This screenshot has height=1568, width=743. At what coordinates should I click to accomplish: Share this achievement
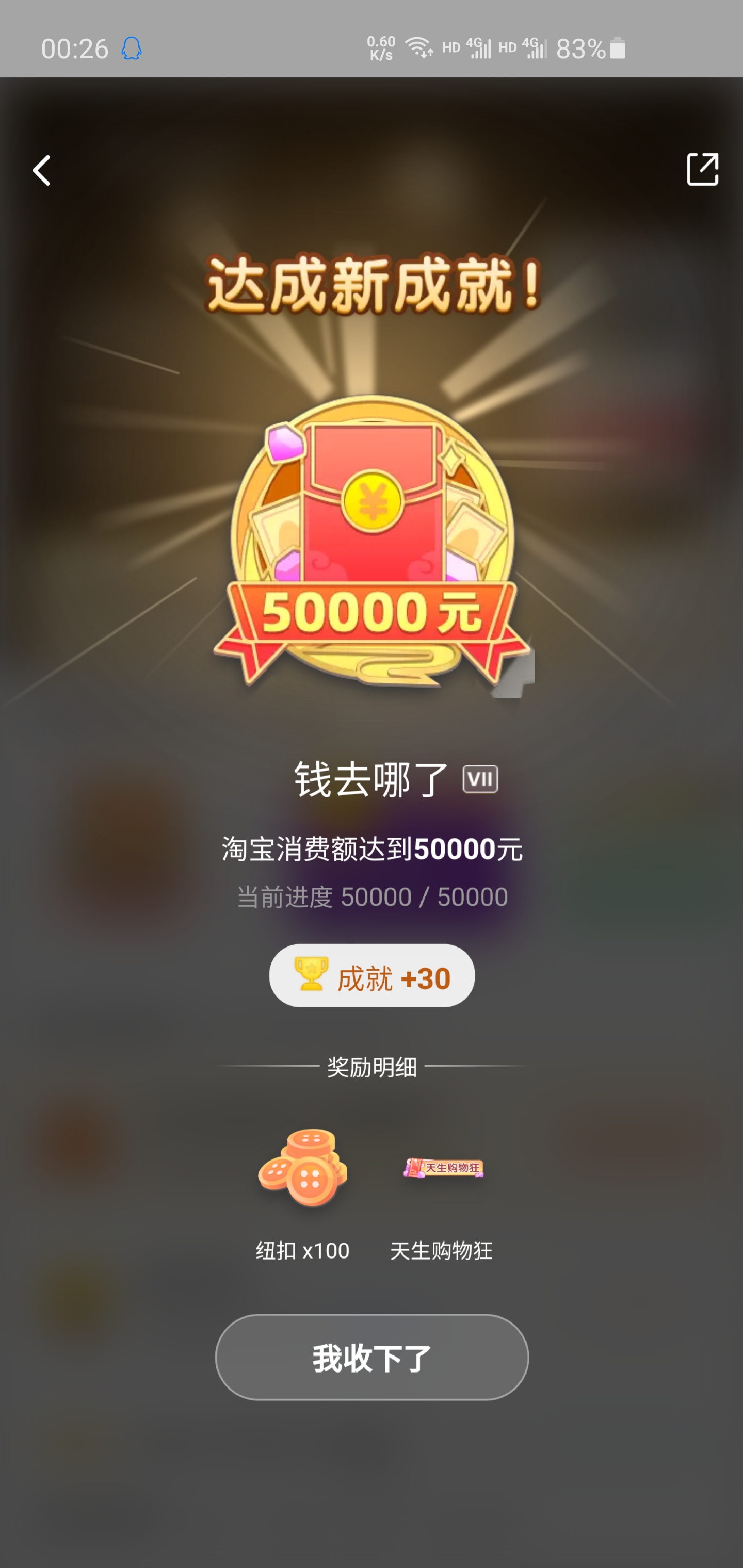(x=702, y=169)
